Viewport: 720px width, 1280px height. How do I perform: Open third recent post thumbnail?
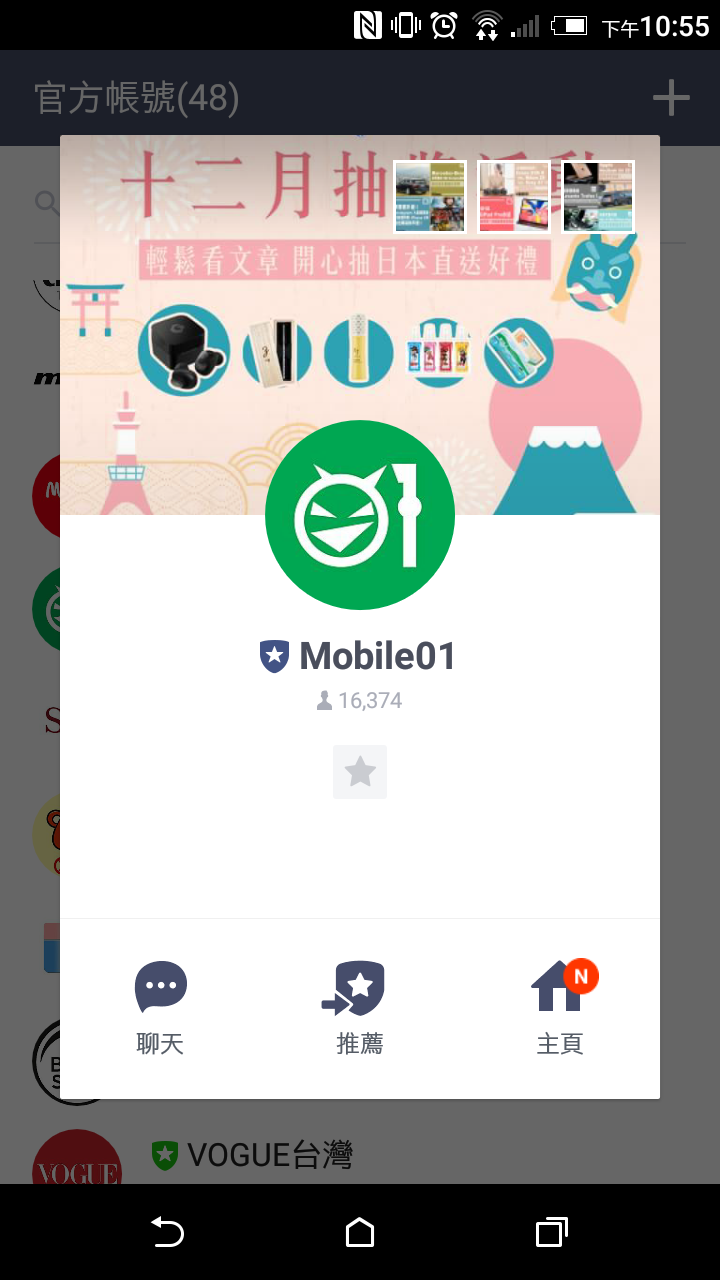click(x=598, y=197)
